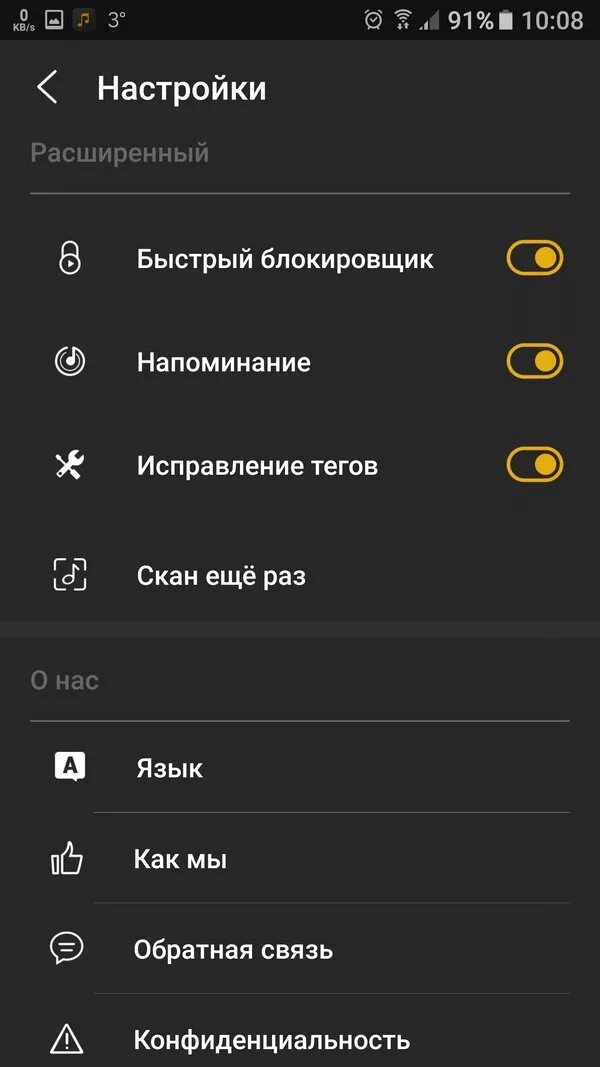Open the Язык setting

click(170, 768)
